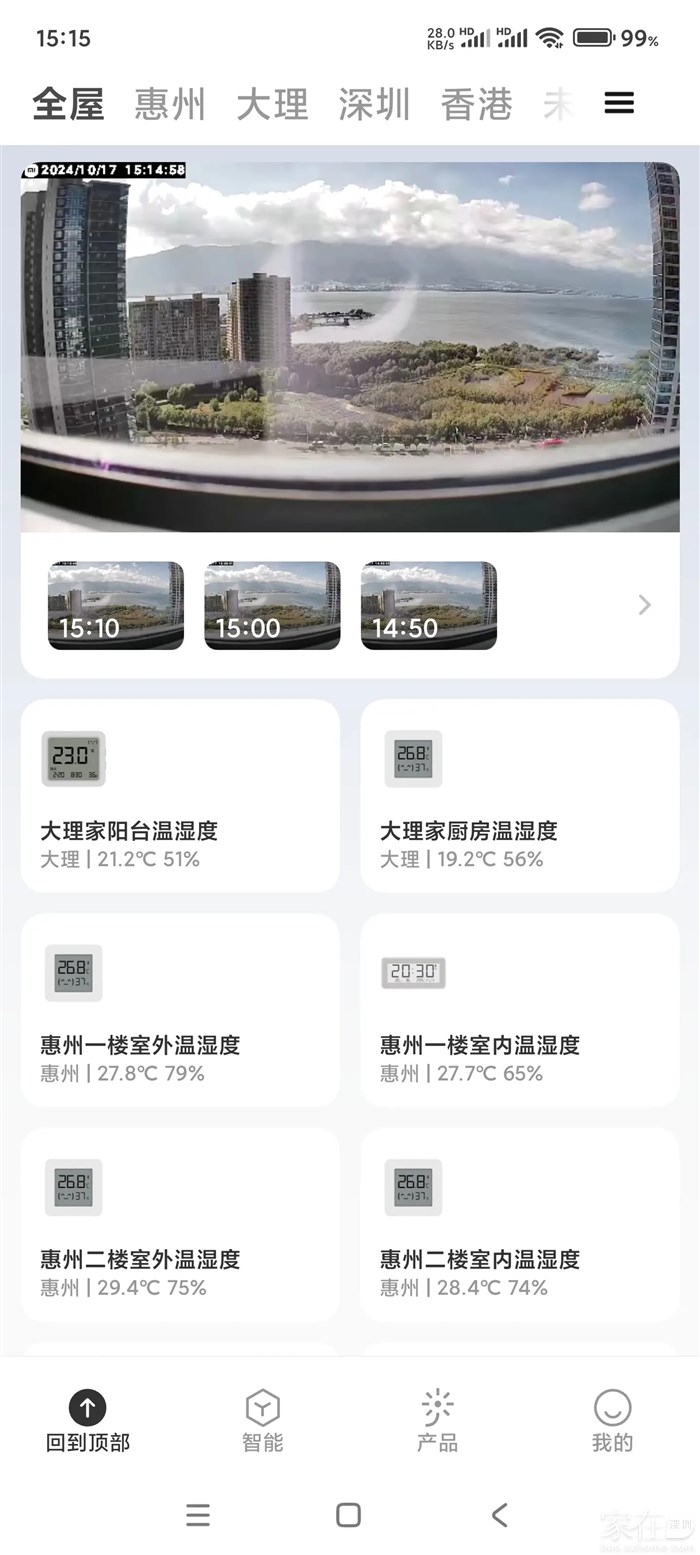Image resolution: width=700 pixels, height=1555 pixels.
Task: View the 15:10 camera snapshot
Action: 116,606
